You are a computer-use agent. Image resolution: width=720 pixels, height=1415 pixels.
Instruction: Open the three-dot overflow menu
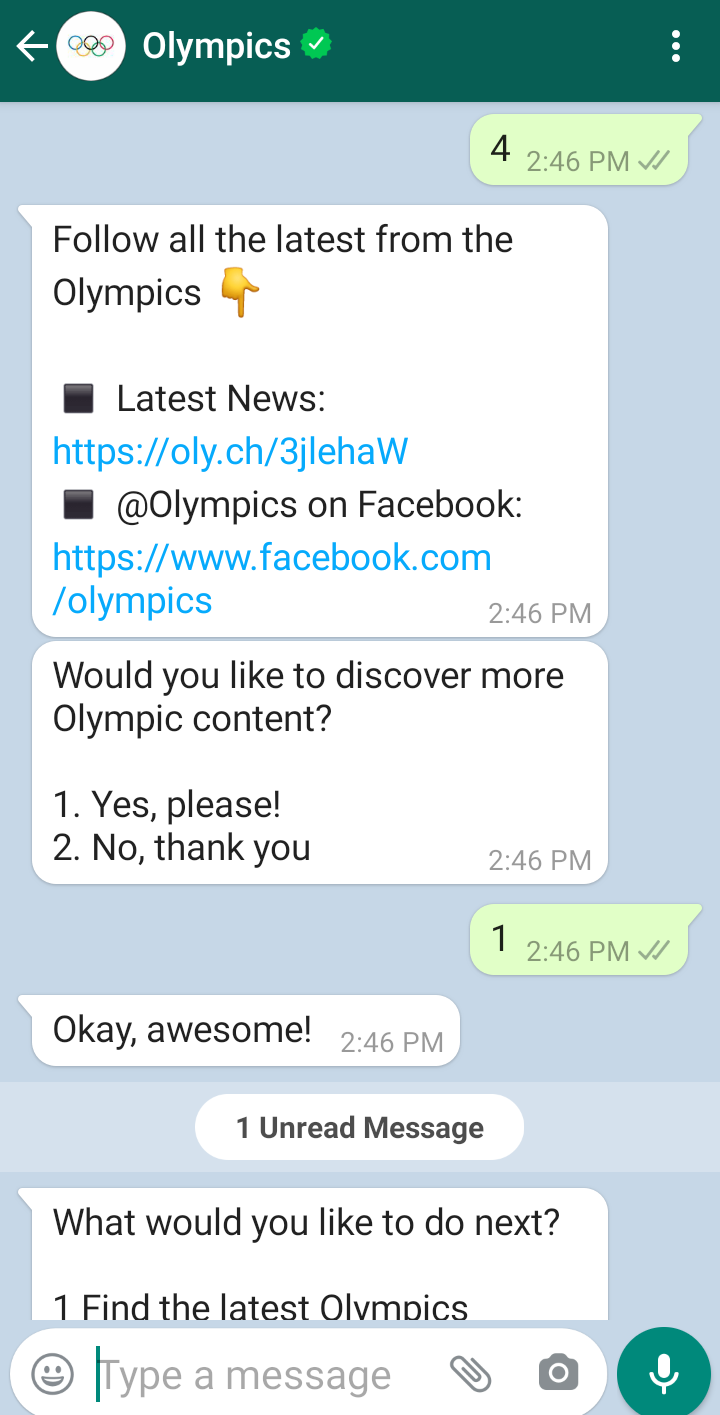677,46
